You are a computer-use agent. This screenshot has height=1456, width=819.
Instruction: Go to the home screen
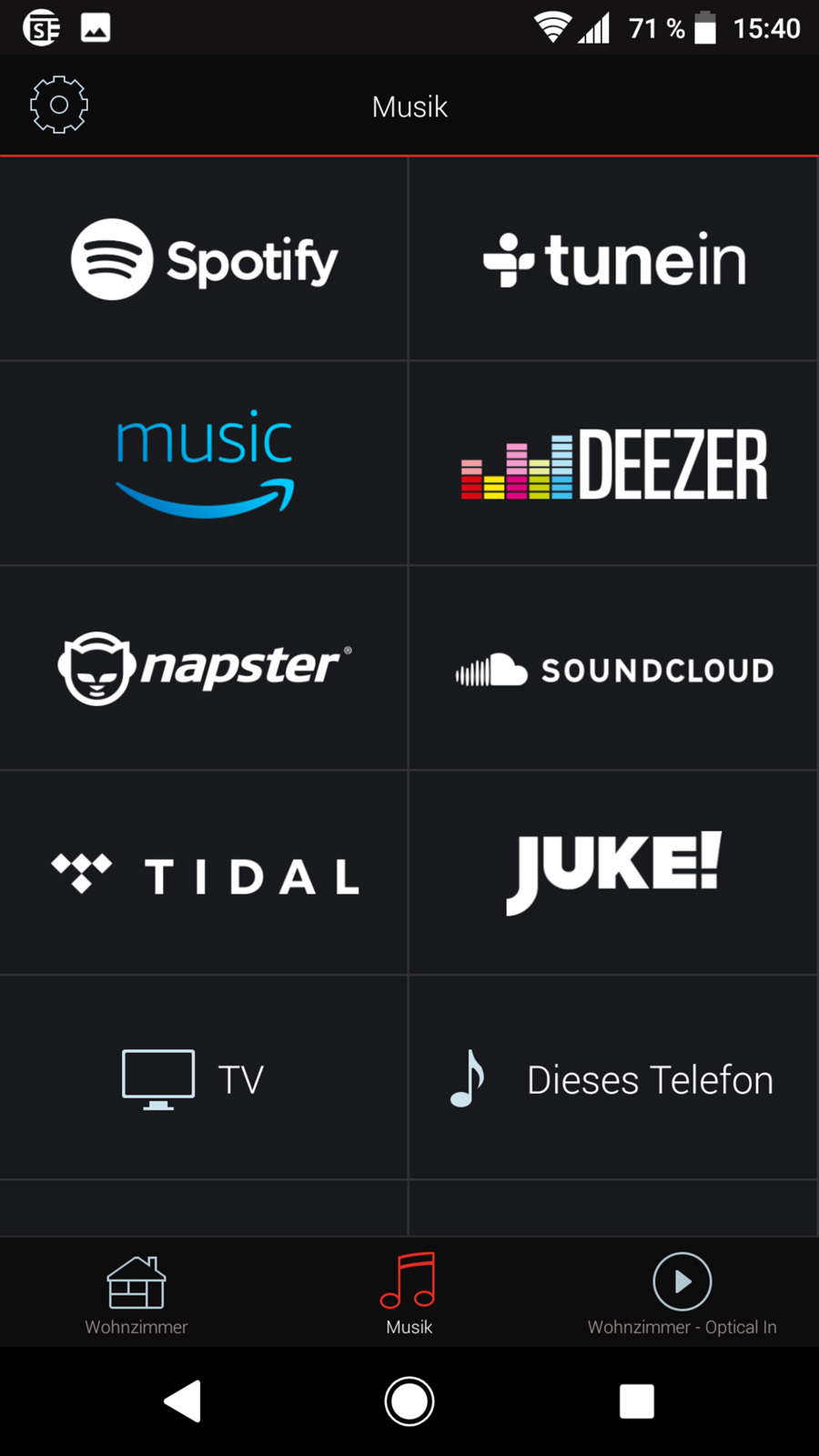[x=409, y=1401]
